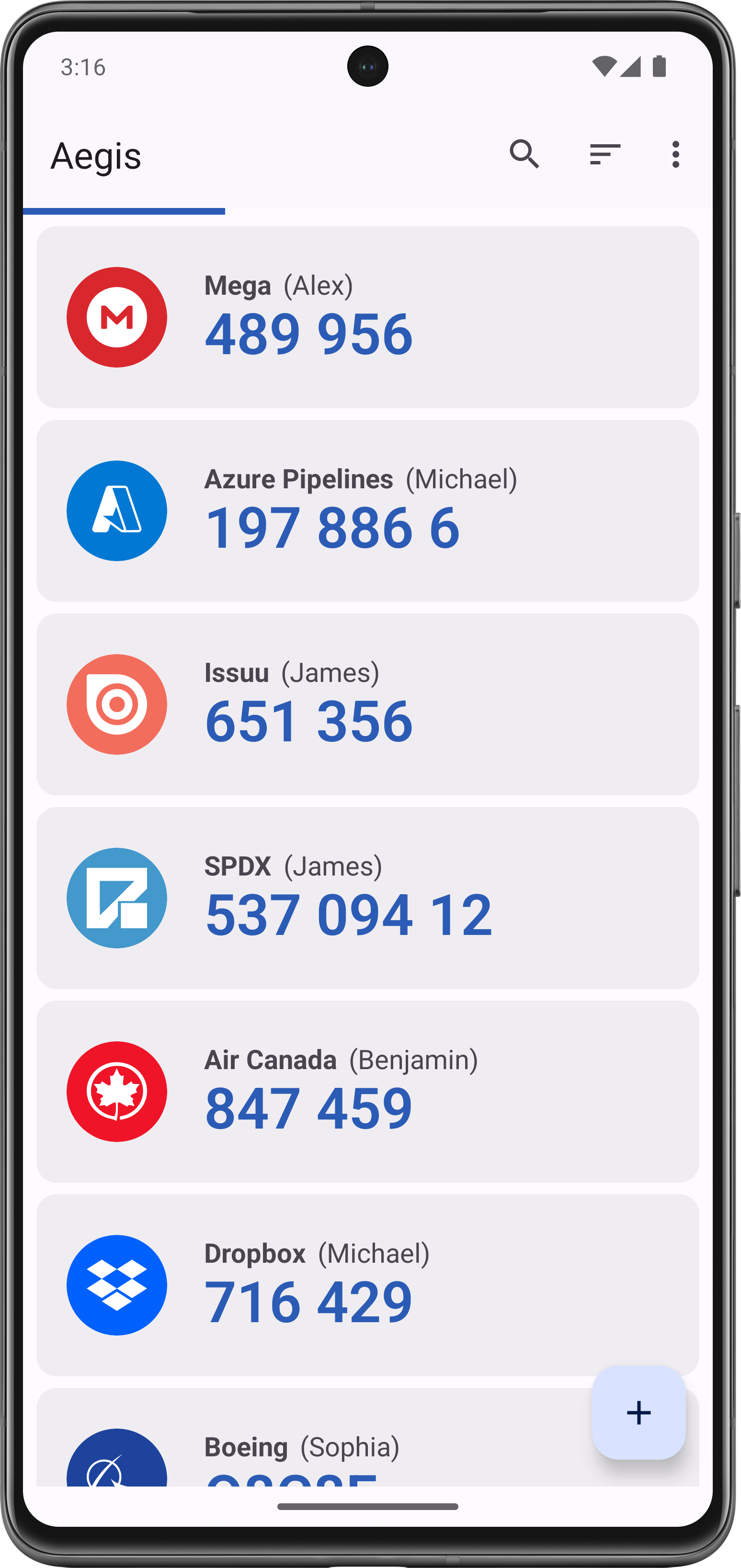Tap the Air Canada (Benjamin) entry

pos(367,1091)
